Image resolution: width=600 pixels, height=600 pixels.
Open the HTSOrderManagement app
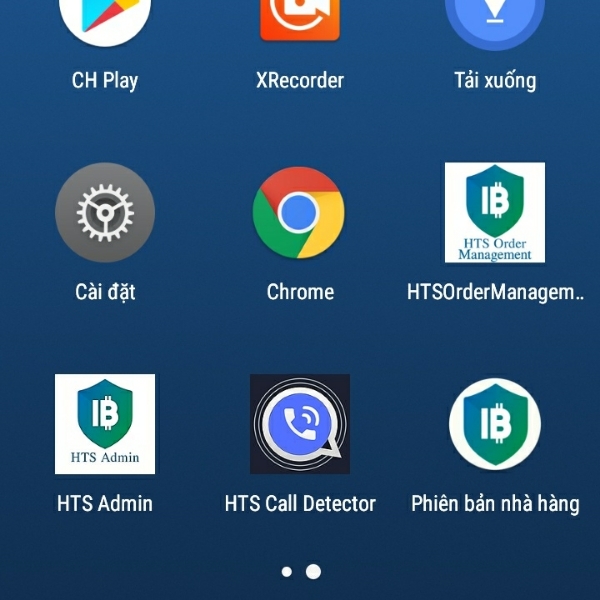click(x=495, y=213)
